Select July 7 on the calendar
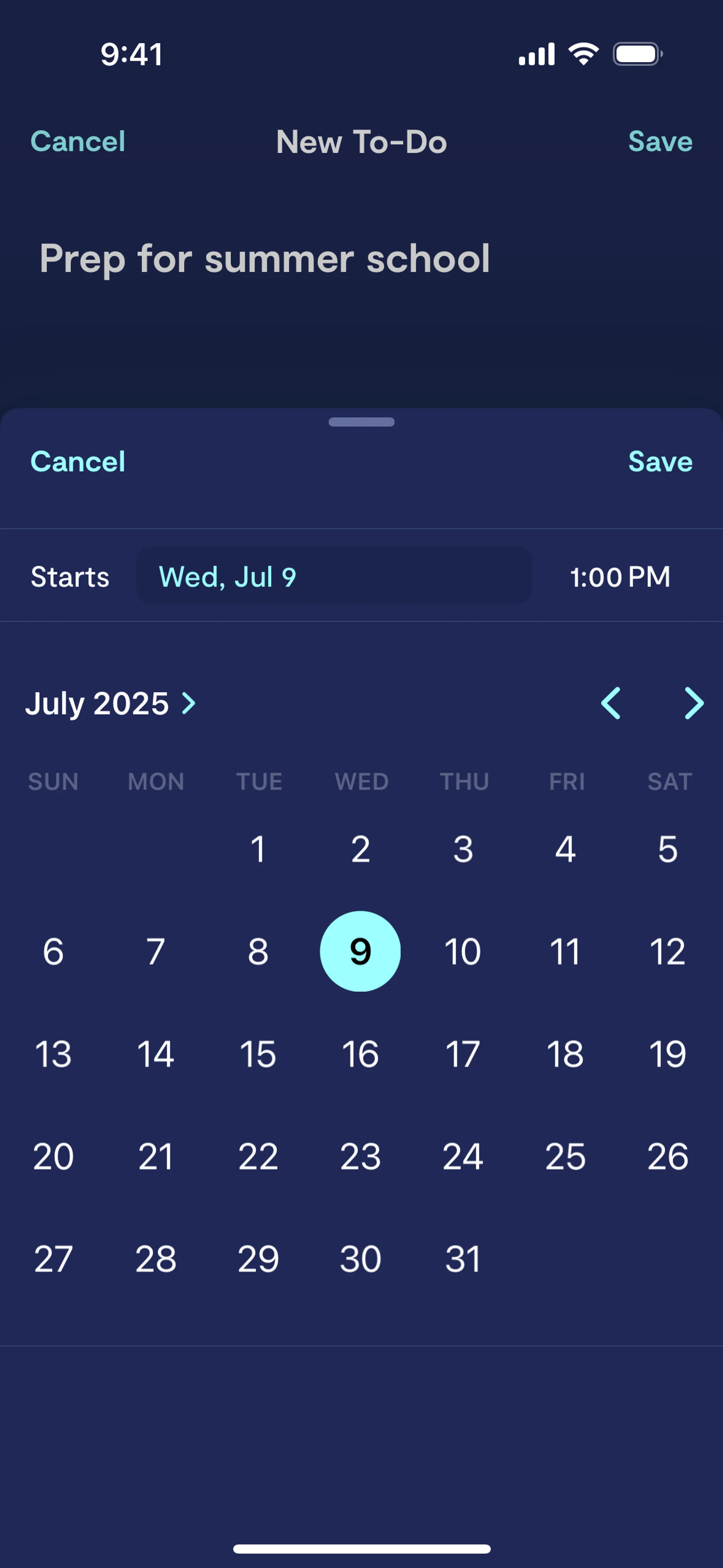Screen dimensions: 723x1568 pos(156,951)
